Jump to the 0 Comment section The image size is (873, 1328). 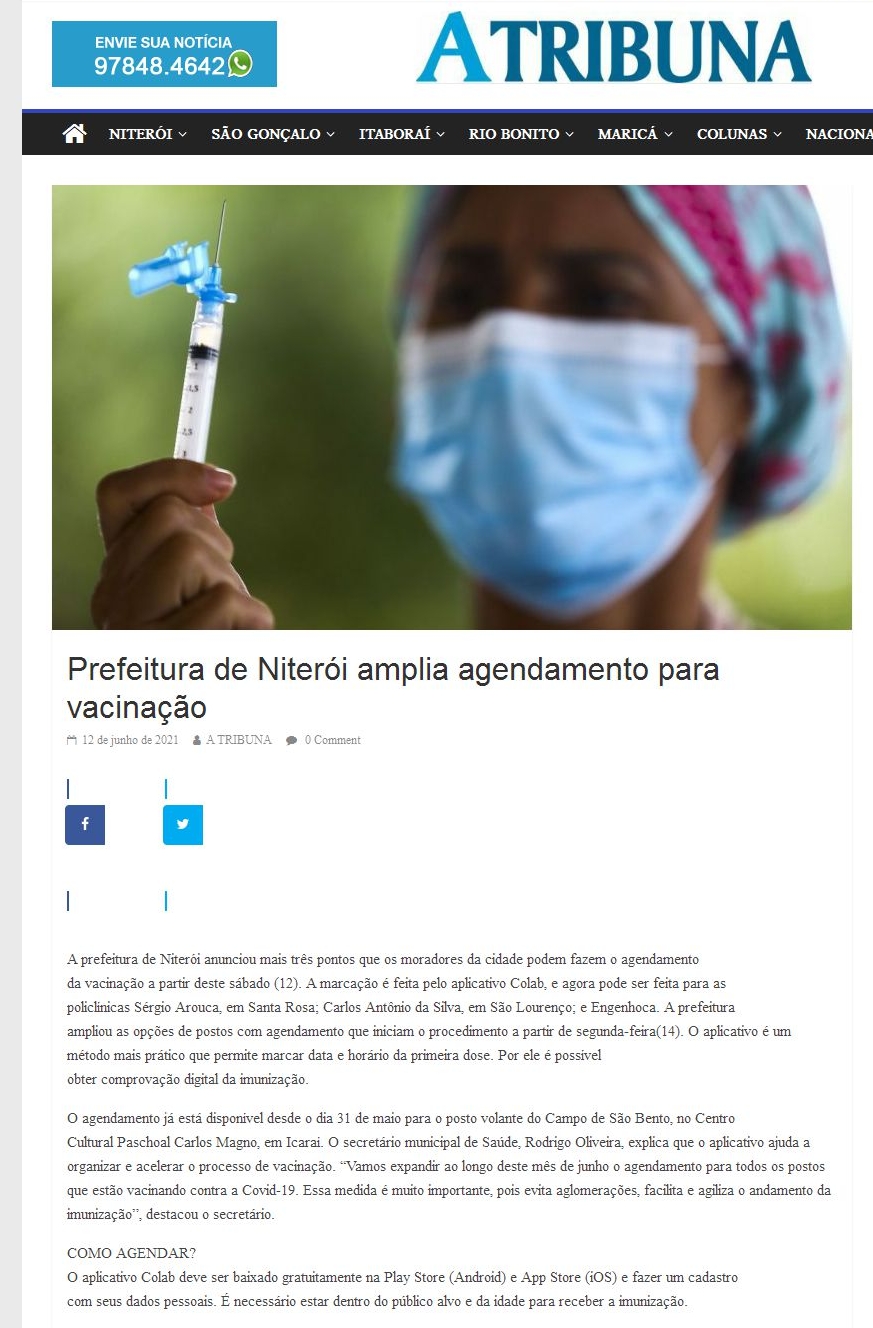(331, 740)
